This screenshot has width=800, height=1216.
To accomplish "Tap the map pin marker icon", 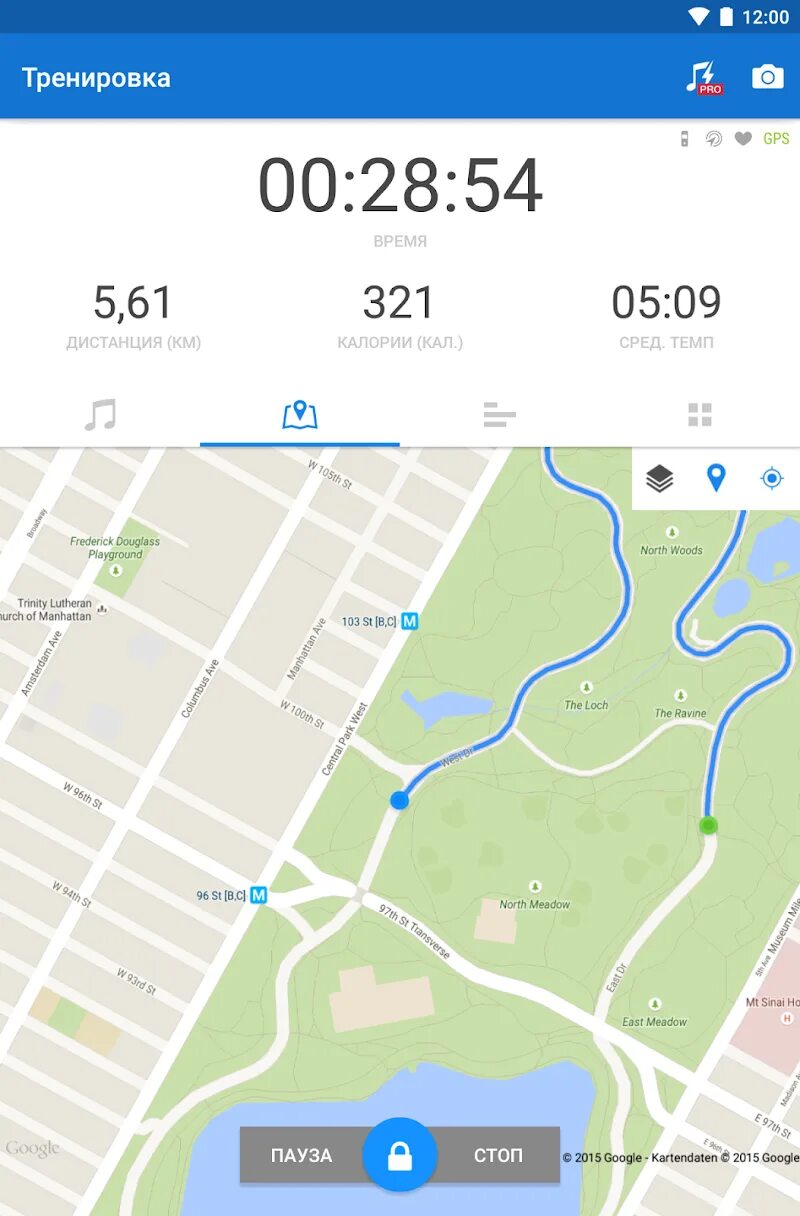I will (716, 479).
